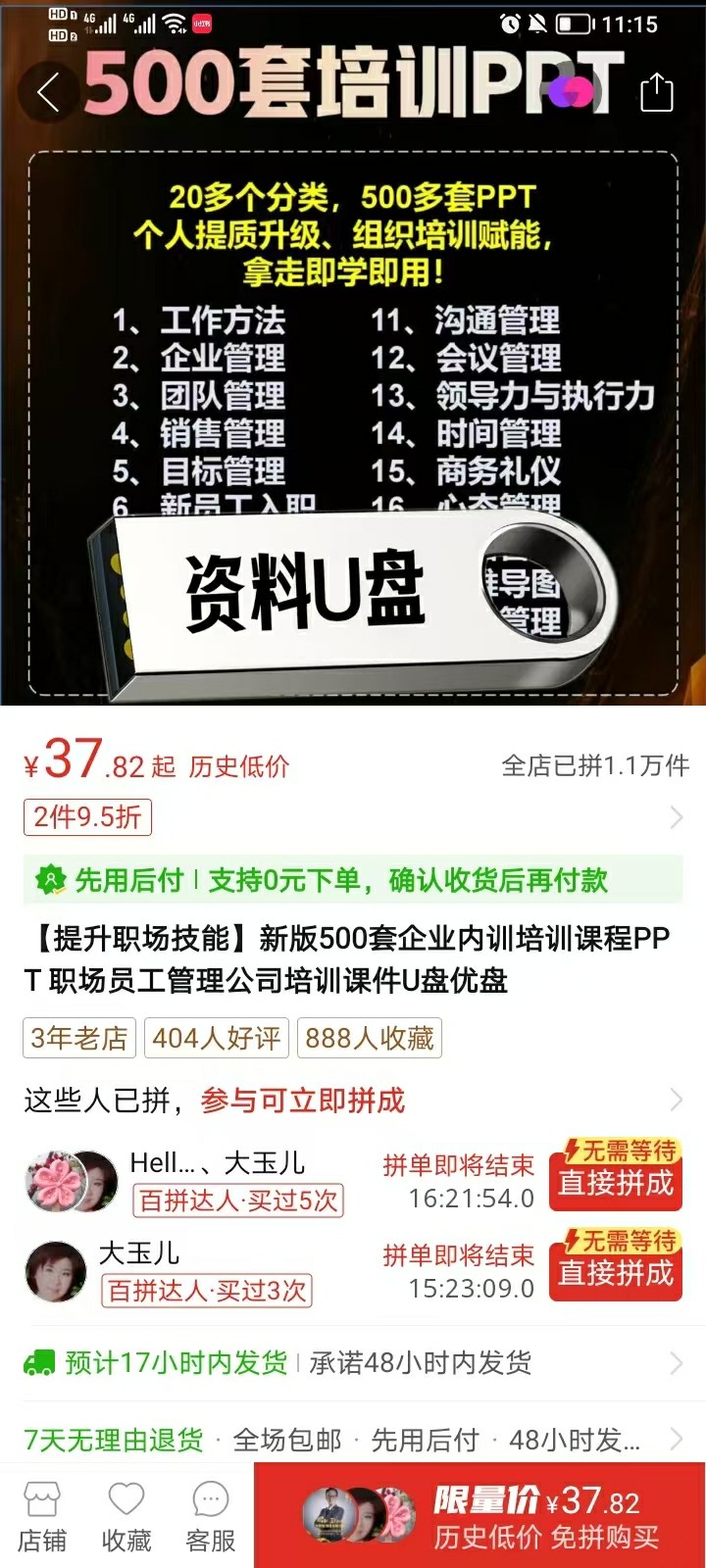Open the 预计17小时内发货 shipping details
Viewport: 706px width, 1568px height.
(353, 1362)
